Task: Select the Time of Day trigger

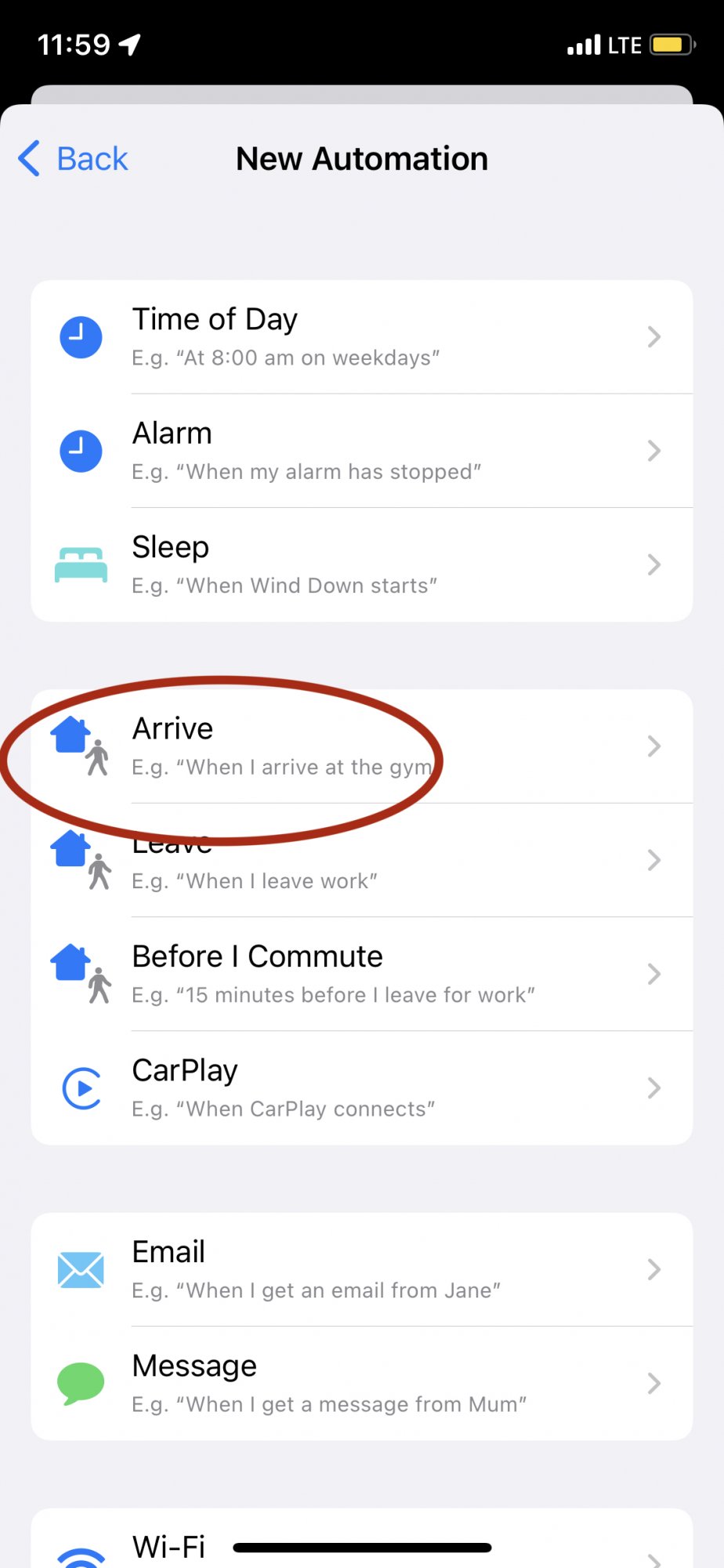Action: 360,337
